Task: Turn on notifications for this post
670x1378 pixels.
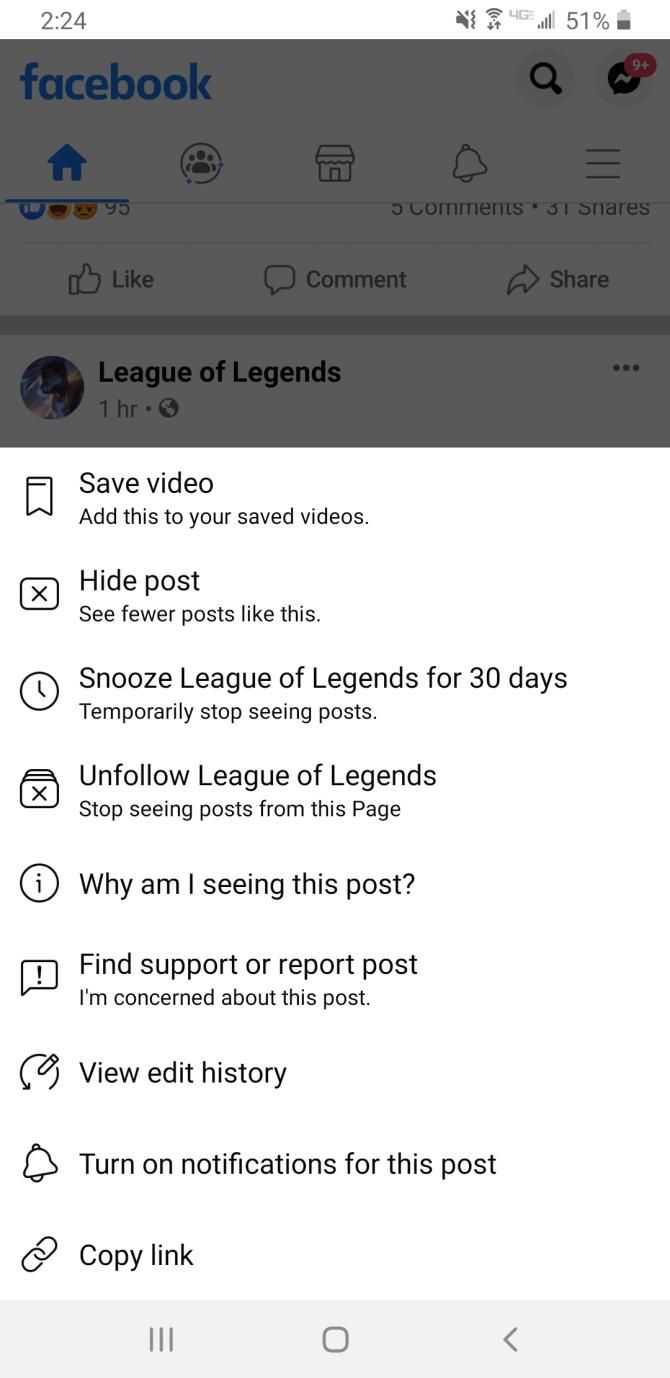Action: (287, 1164)
